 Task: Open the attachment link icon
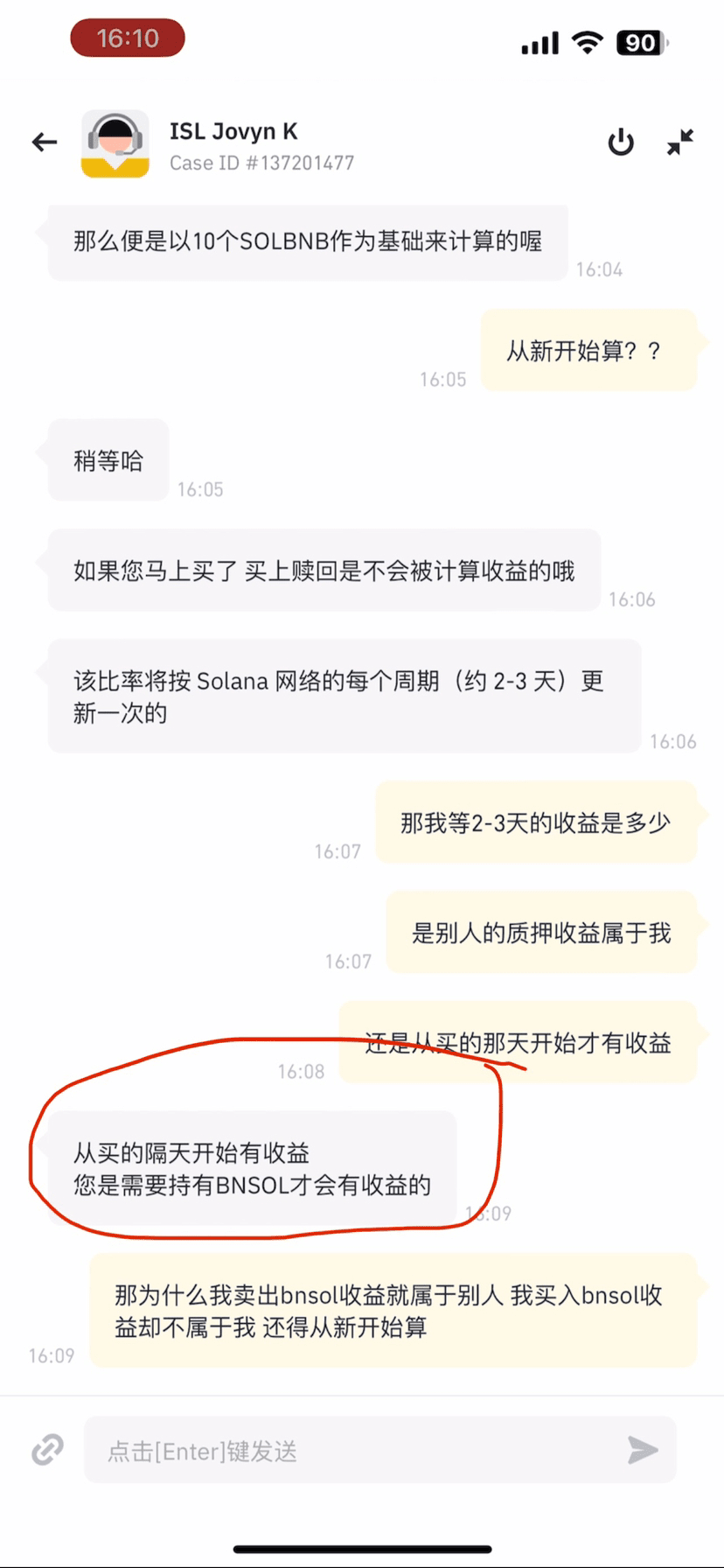tap(47, 1450)
